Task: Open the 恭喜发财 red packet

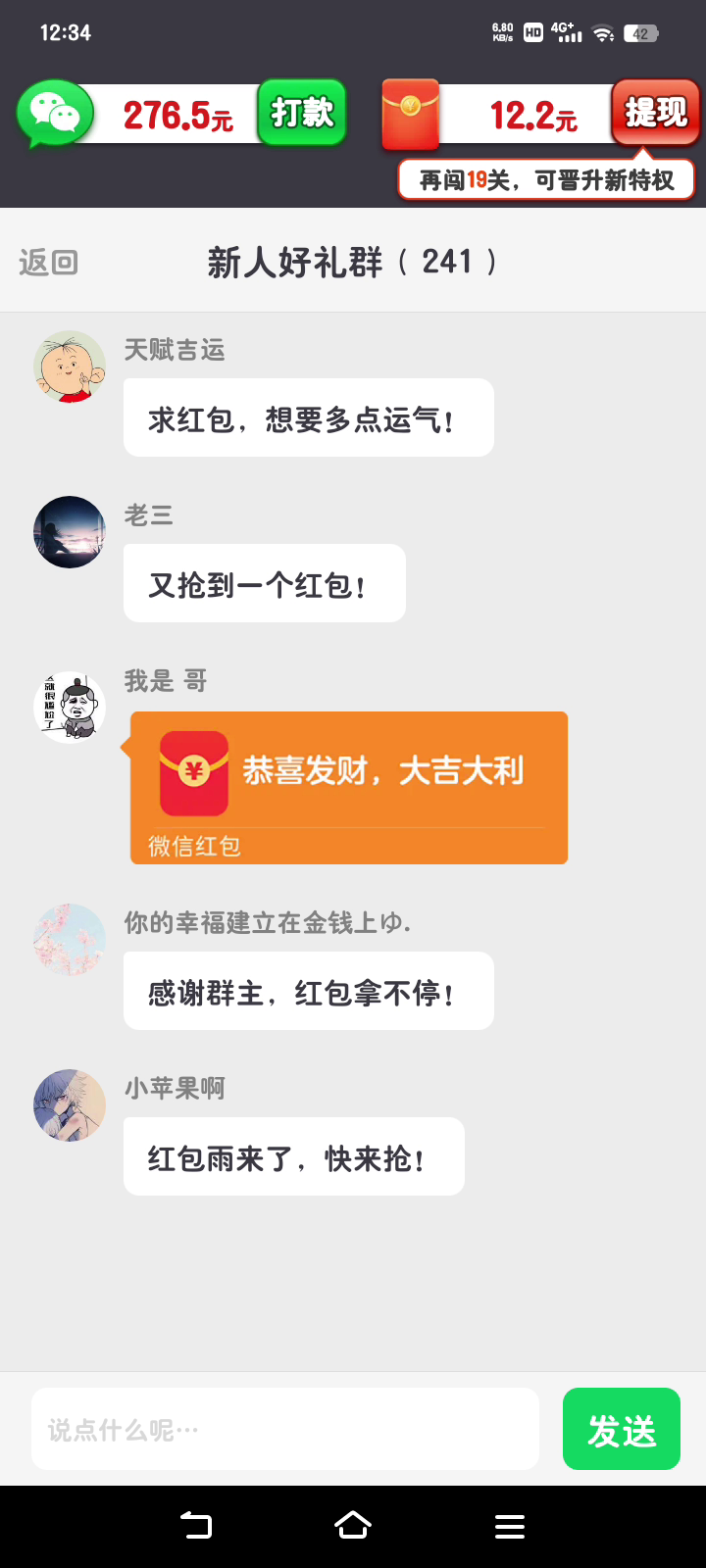Action: coord(349,787)
